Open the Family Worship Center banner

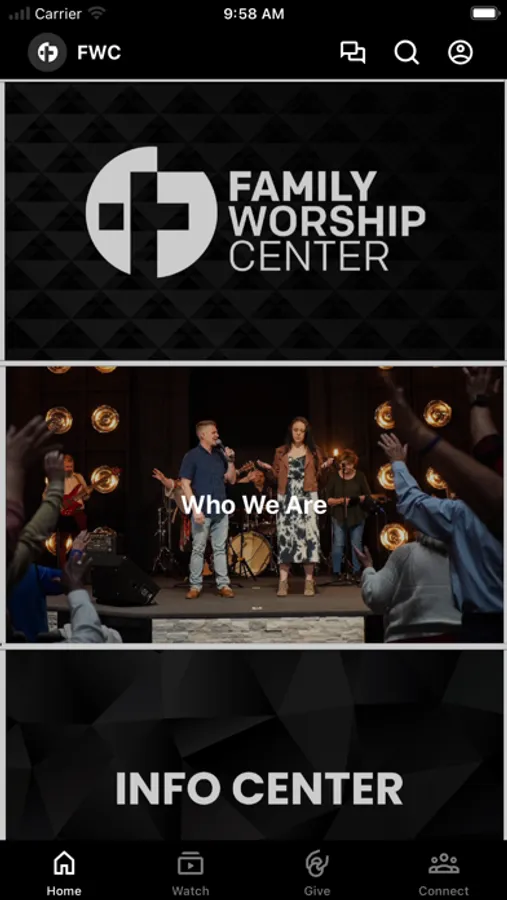254,221
